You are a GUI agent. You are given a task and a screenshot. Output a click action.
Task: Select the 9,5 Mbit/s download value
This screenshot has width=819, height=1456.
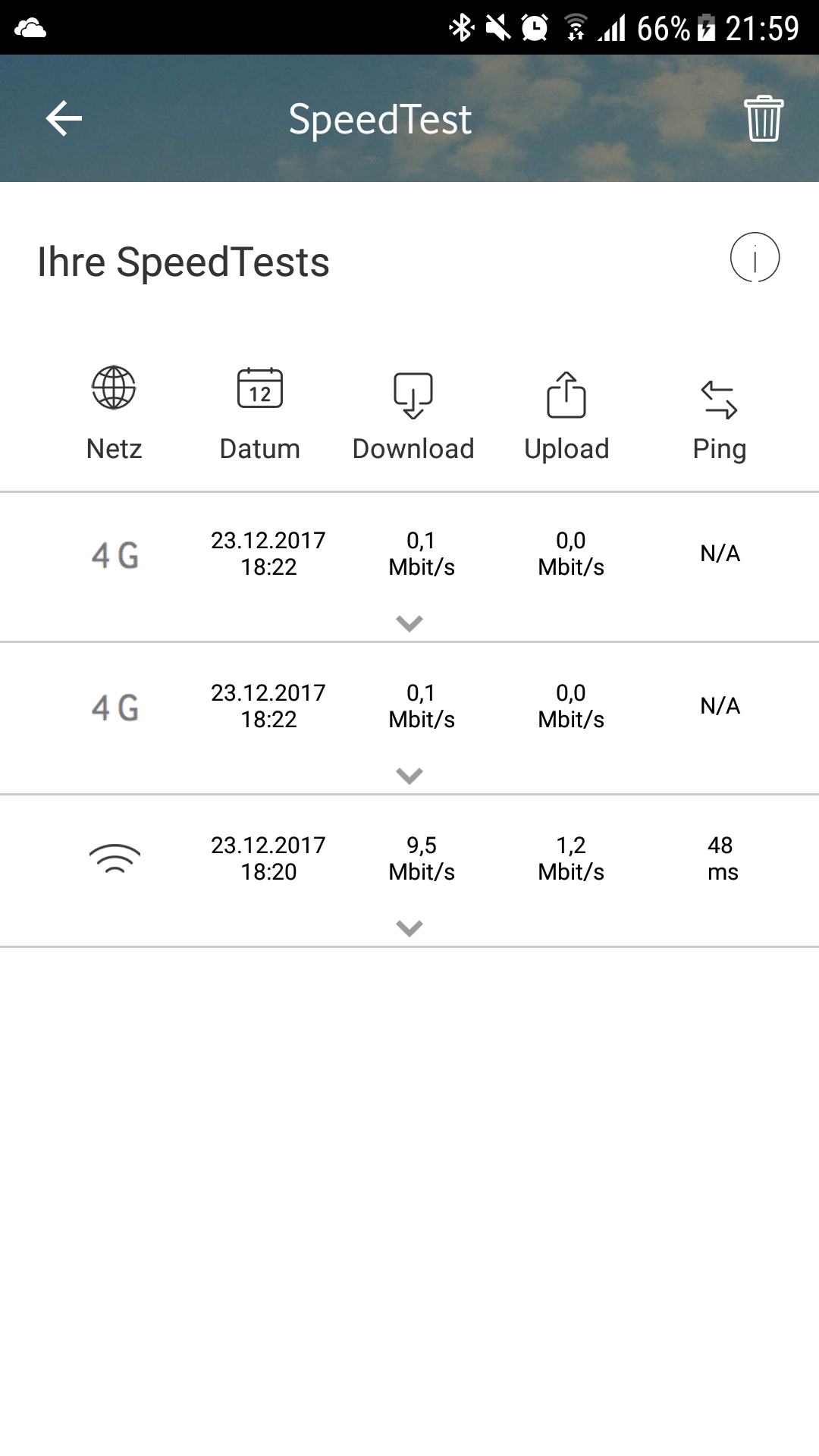point(422,857)
